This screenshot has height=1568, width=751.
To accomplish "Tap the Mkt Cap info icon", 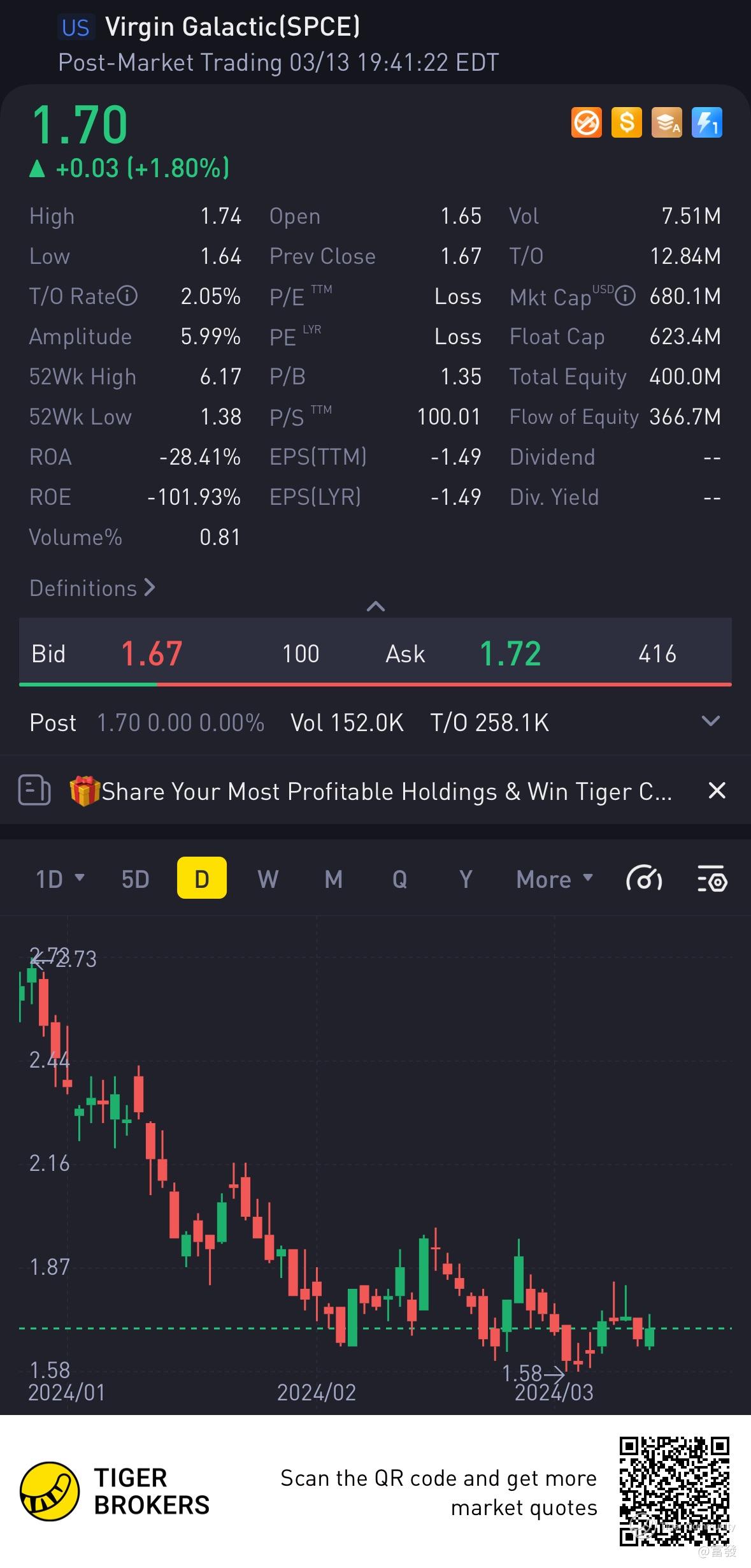I will tap(626, 296).
